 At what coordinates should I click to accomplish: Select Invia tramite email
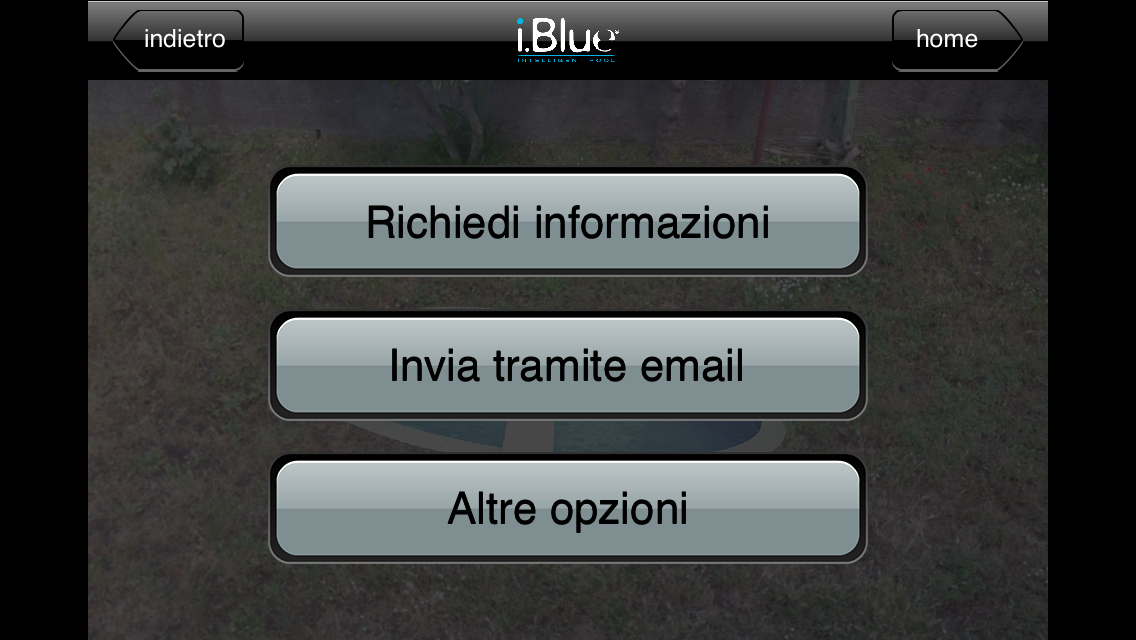(567, 366)
